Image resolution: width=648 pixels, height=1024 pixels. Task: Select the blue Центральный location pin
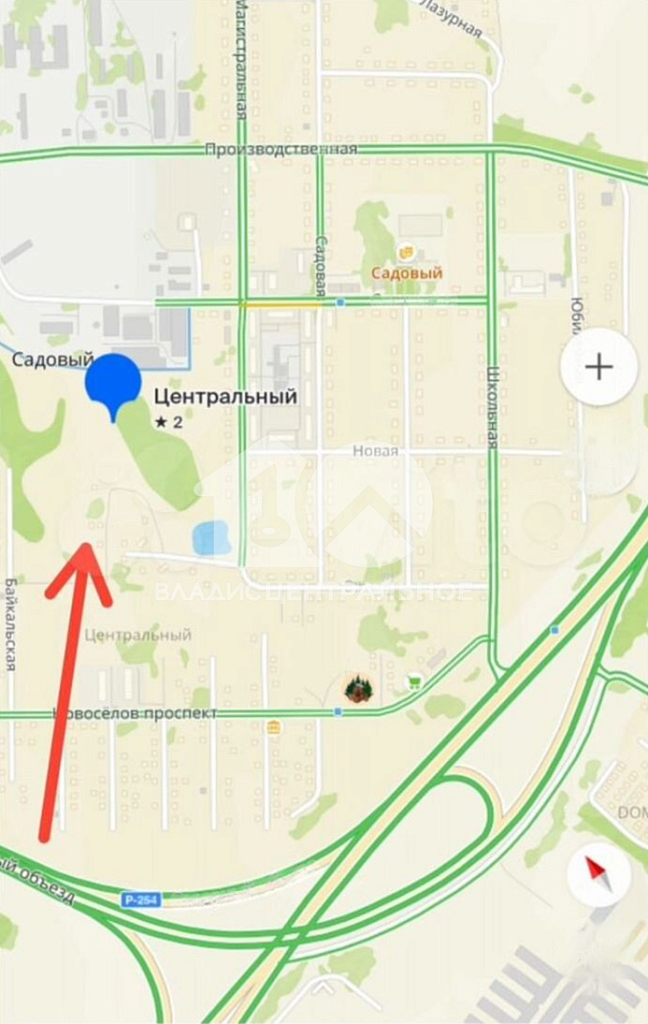pyautogui.click(x=112, y=385)
